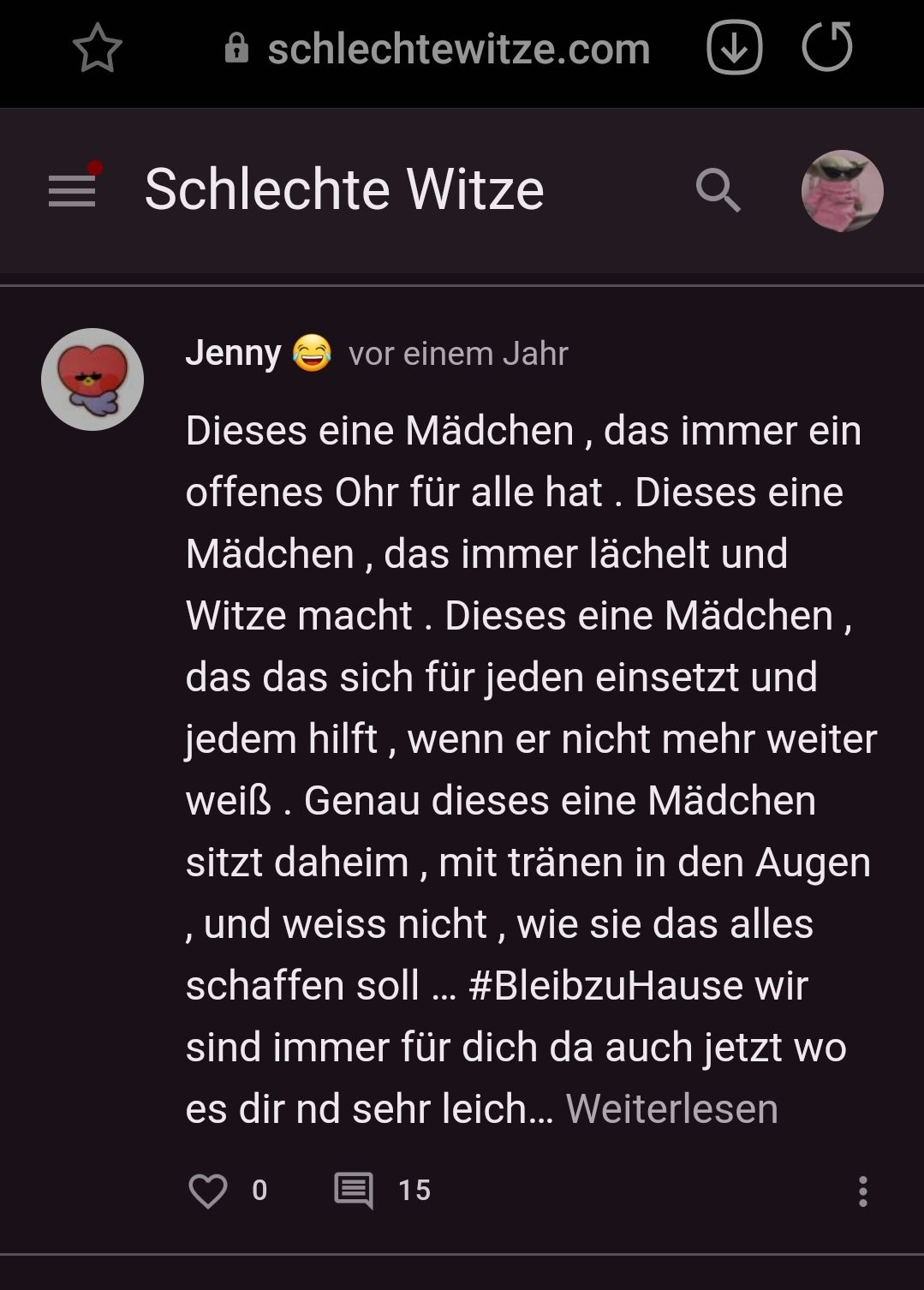Open the site search
The height and width of the screenshot is (1290, 924).
(x=718, y=189)
